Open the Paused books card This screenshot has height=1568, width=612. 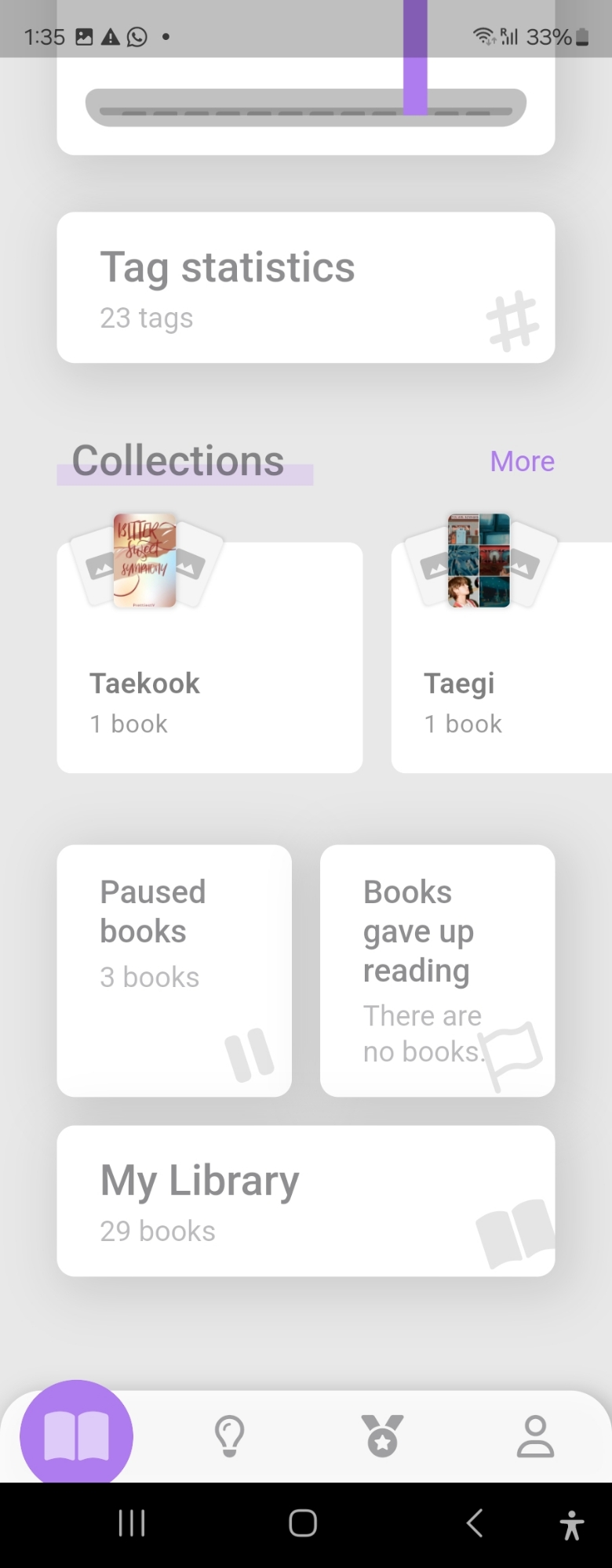tap(174, 970)
